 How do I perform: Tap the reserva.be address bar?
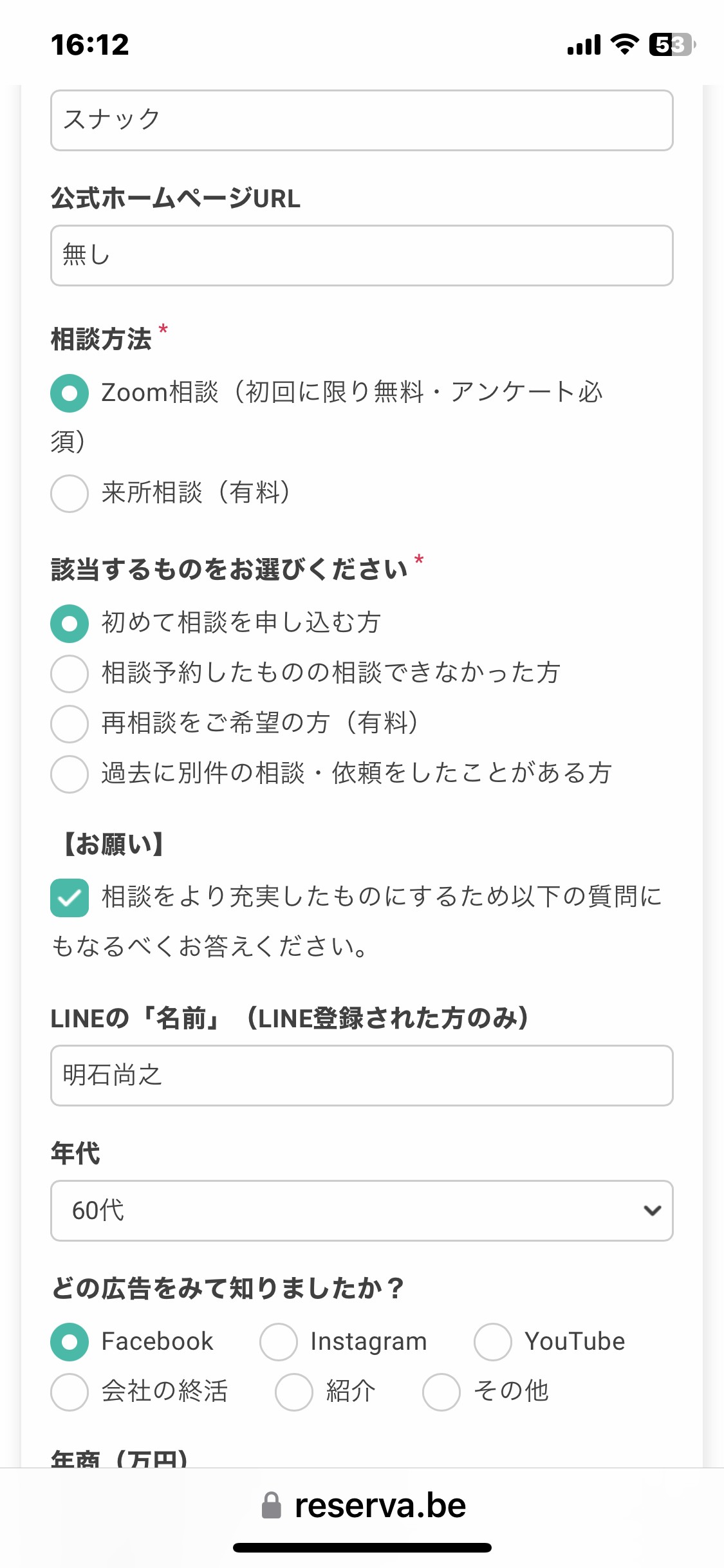click(364, 1506)
